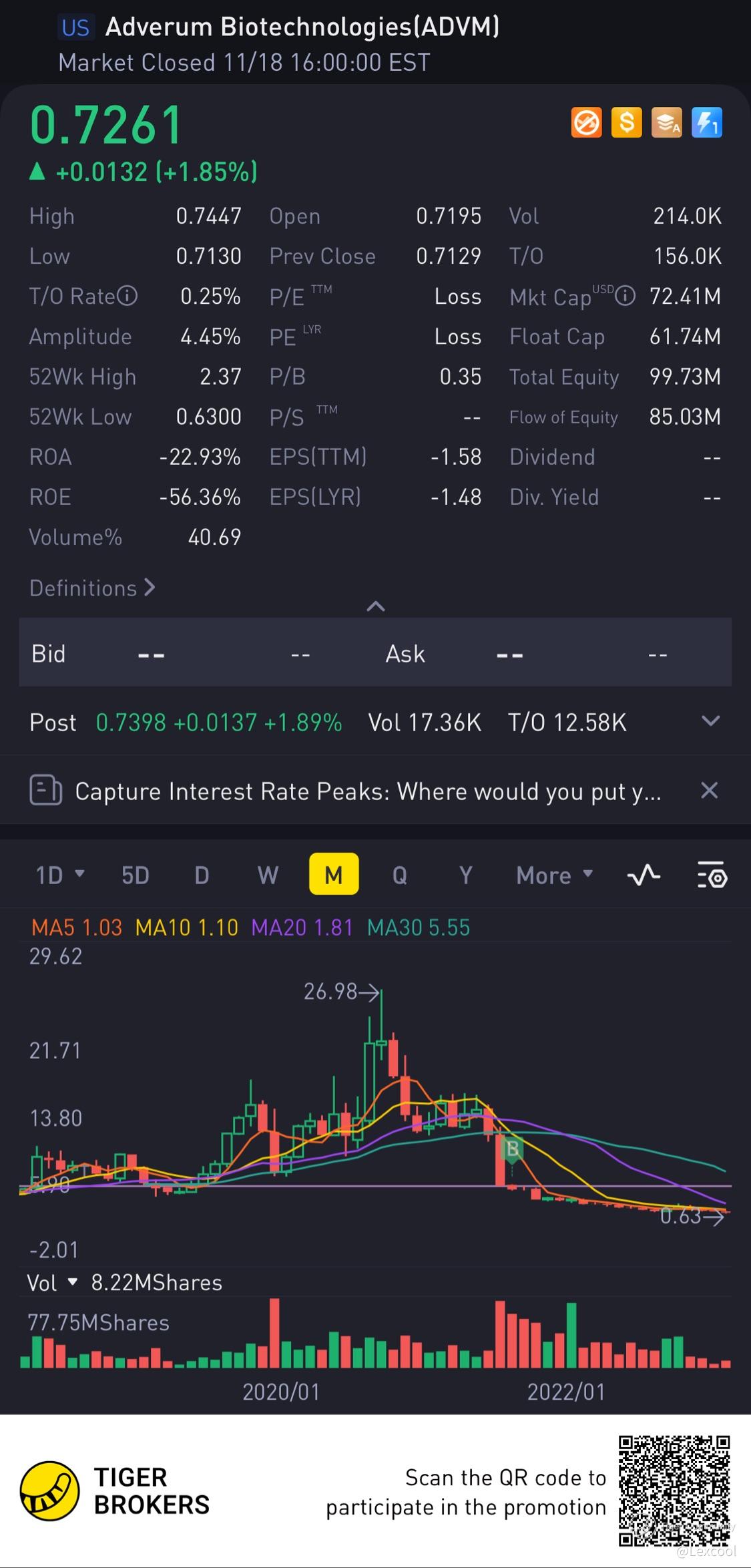Viewport: 751px width, 1568px height.
Task: Expand the Post market row
Action: (711, 721)
